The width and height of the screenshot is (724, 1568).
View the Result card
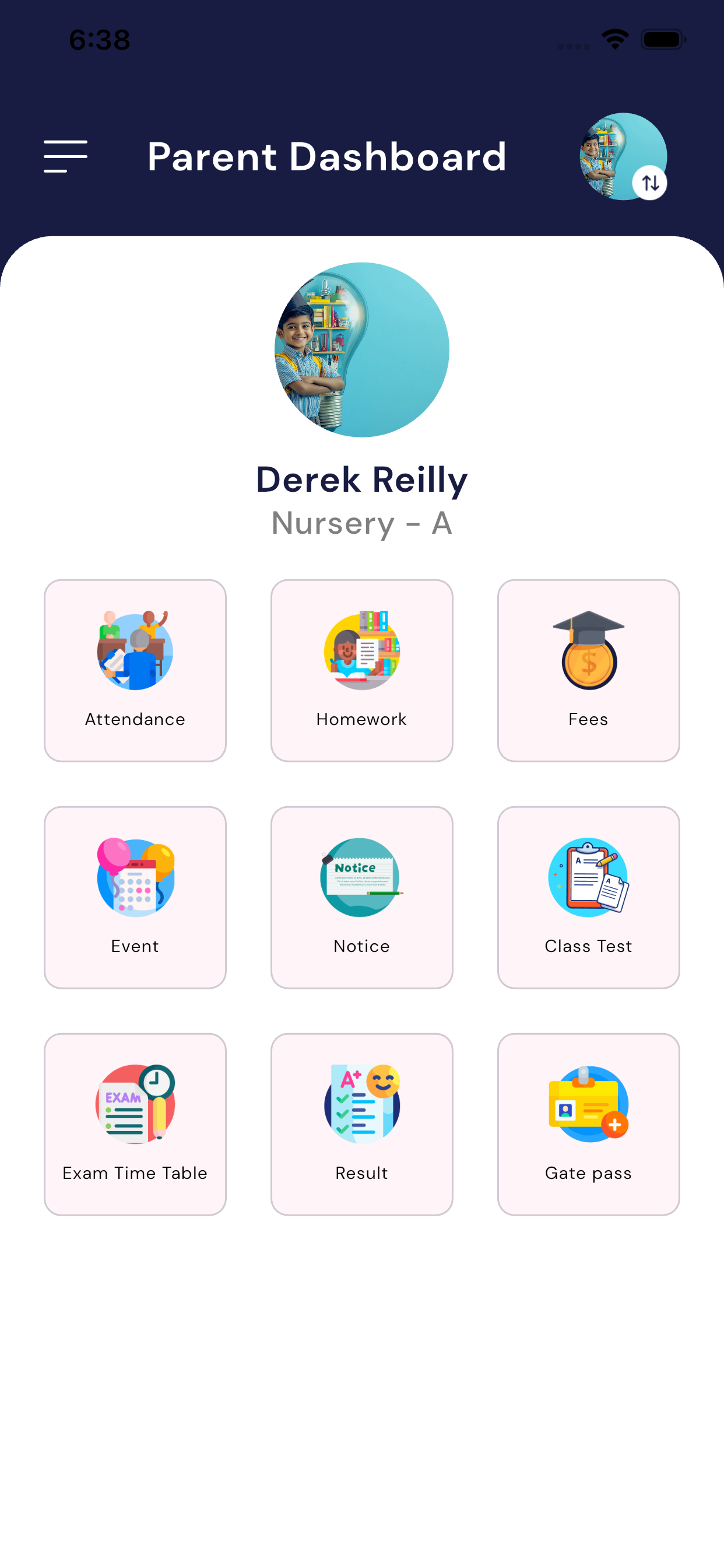coord(362,1123)
